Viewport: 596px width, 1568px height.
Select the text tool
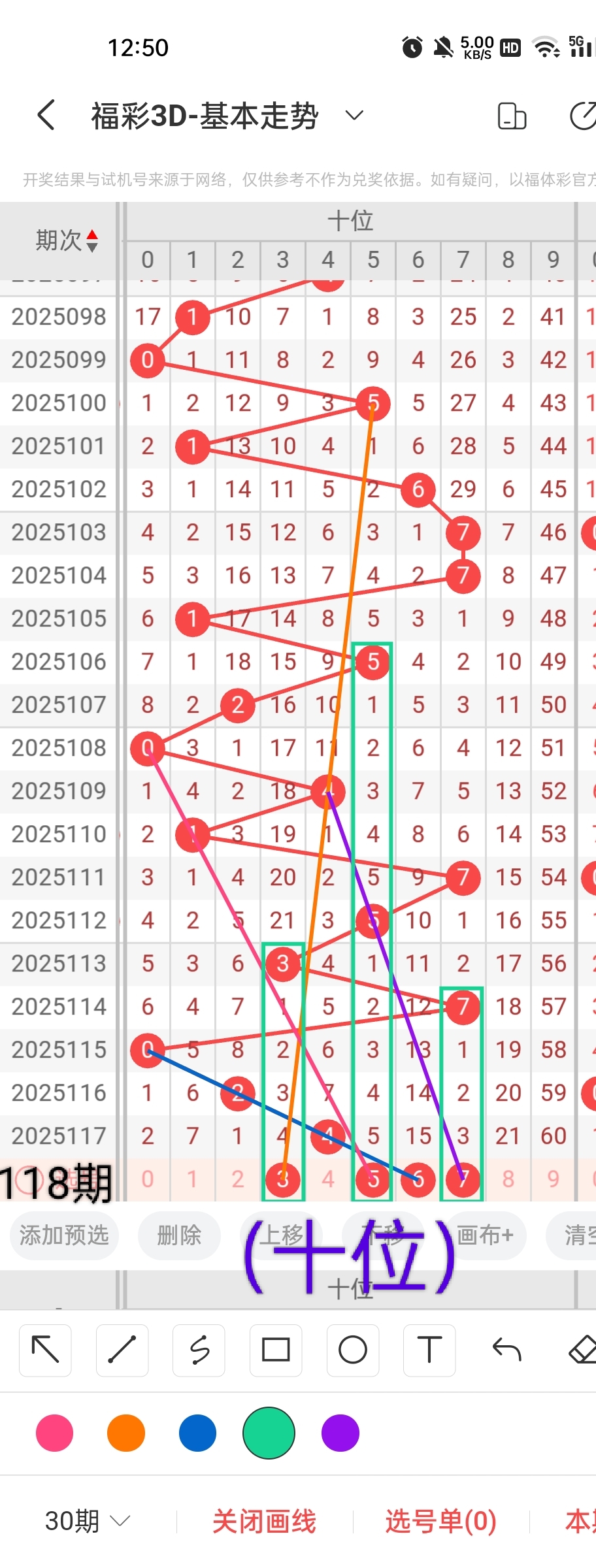pyautogui.click(x=429, y=1350)
